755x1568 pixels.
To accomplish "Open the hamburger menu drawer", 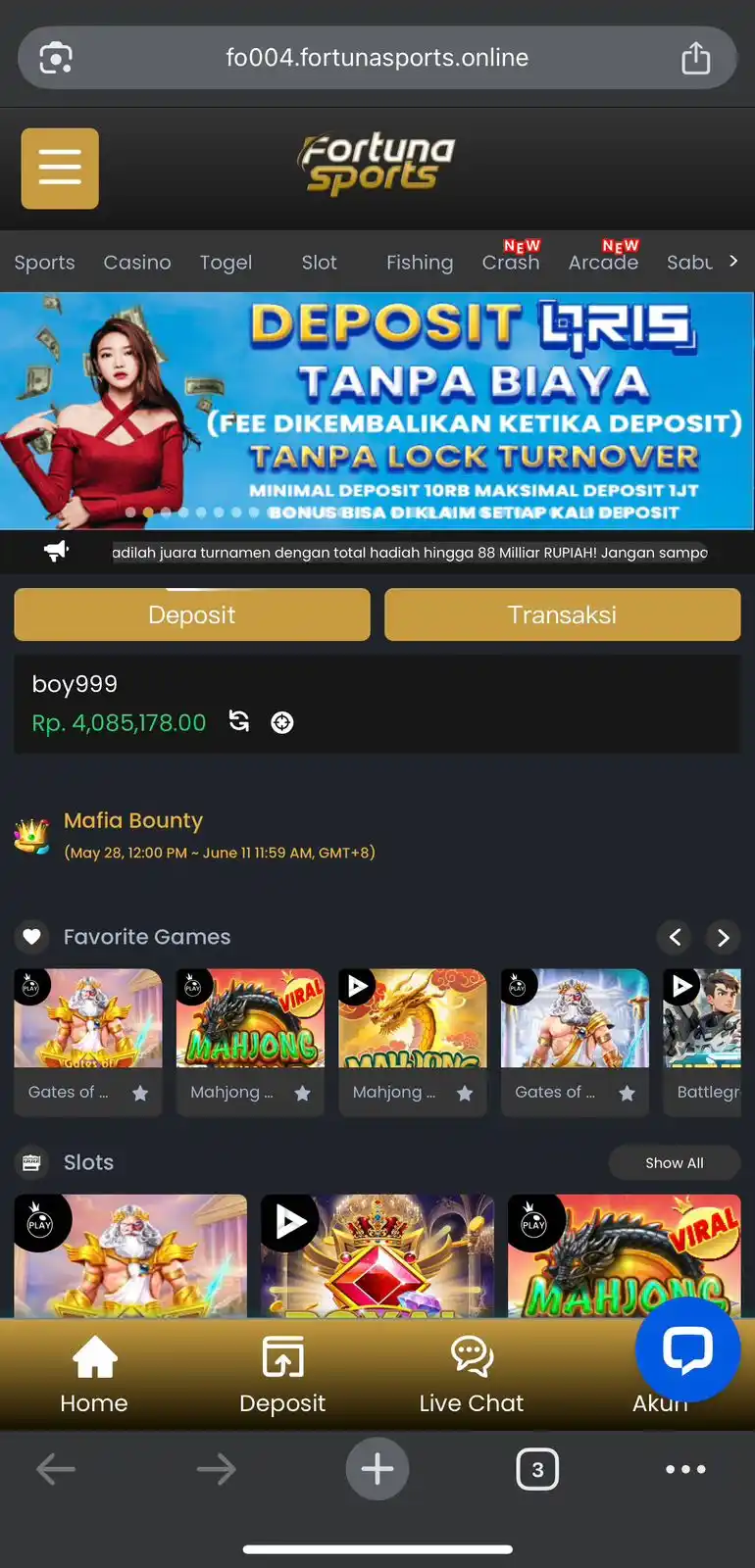I will 60,168.
